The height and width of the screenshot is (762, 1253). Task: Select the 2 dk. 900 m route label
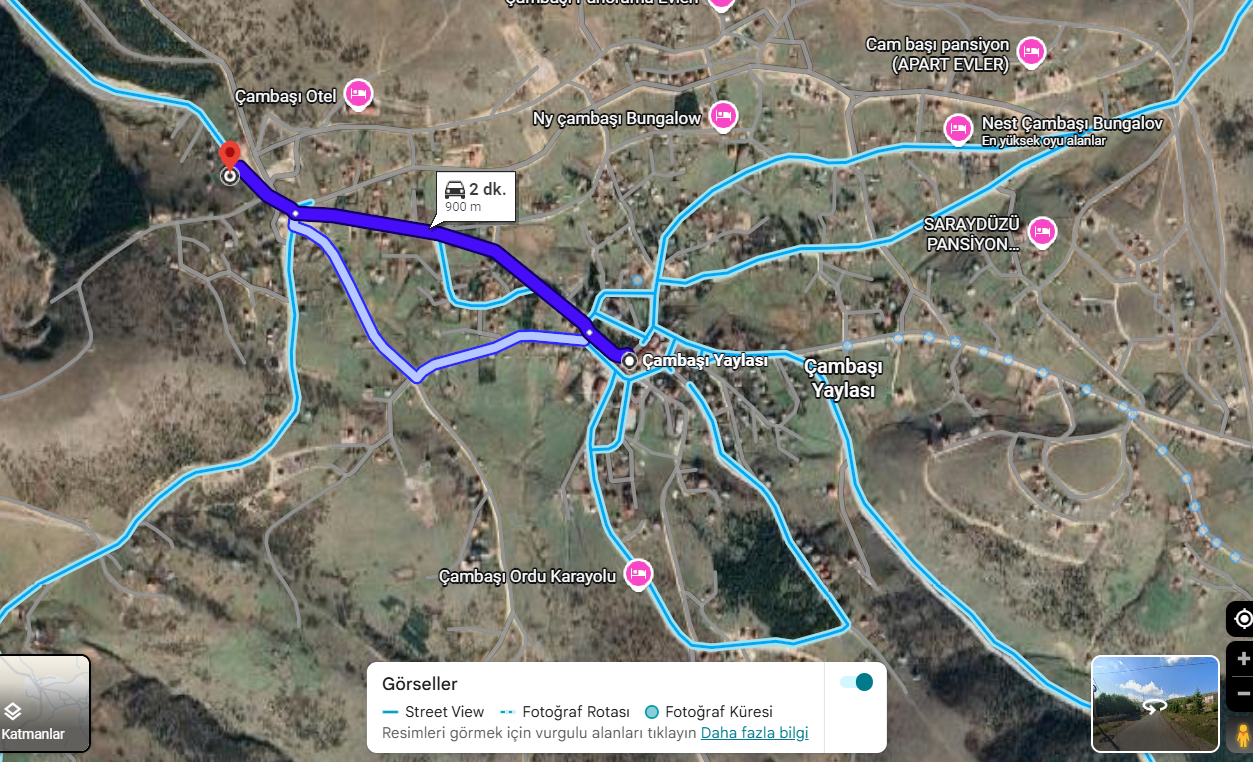[475, 196]
